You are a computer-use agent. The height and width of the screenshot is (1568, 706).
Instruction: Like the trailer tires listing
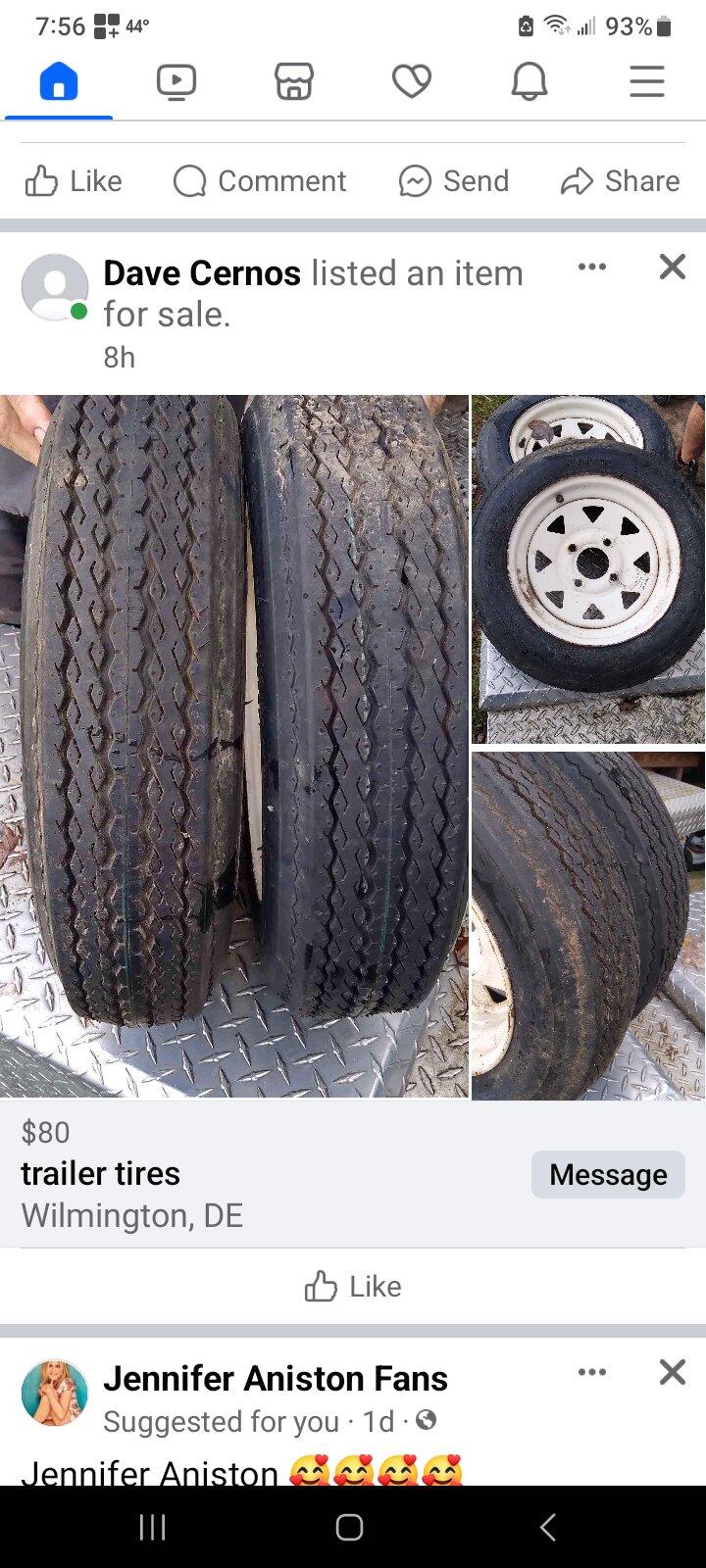coord(353,1286)
